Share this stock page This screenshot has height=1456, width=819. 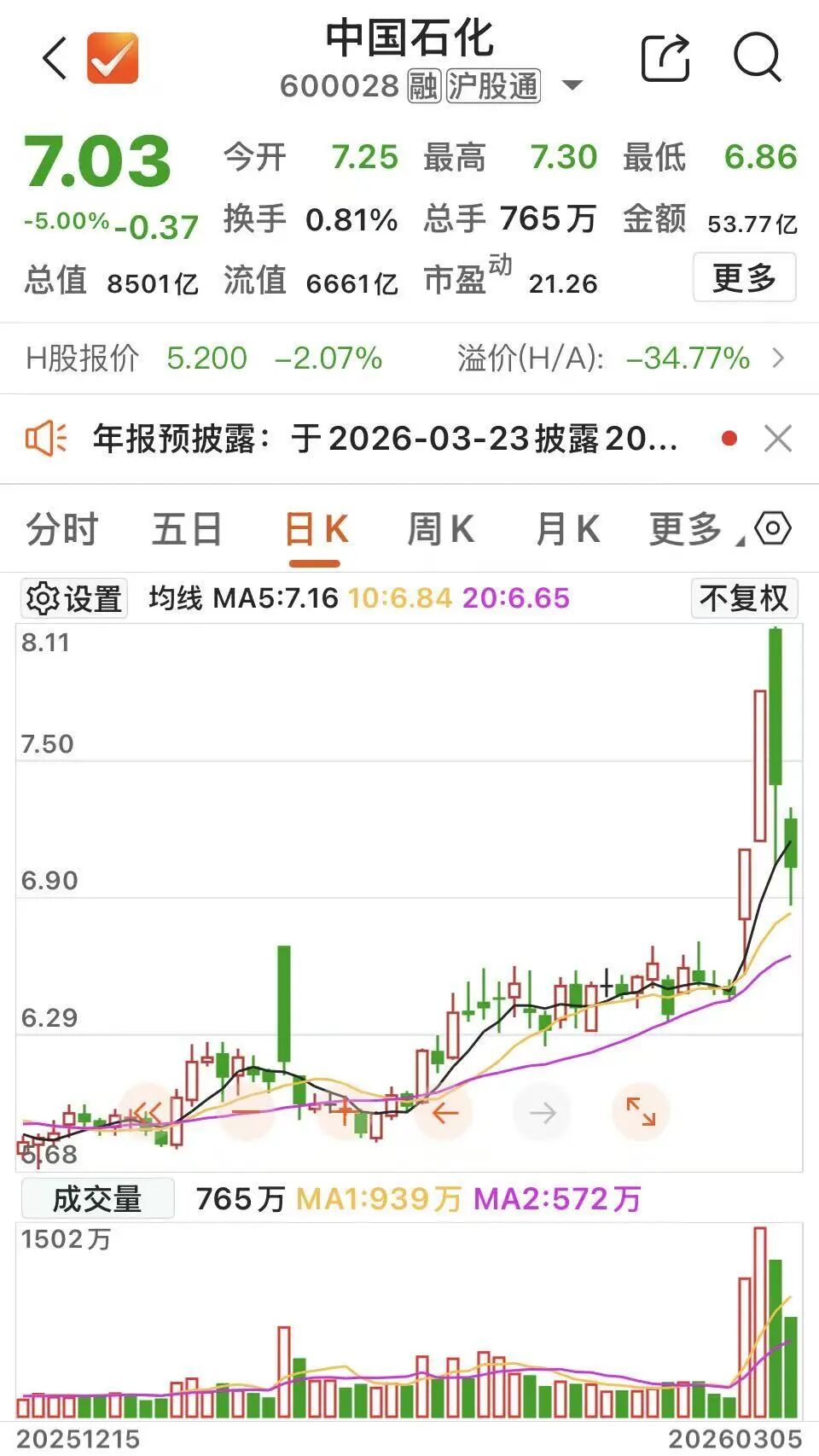(665, 58)
